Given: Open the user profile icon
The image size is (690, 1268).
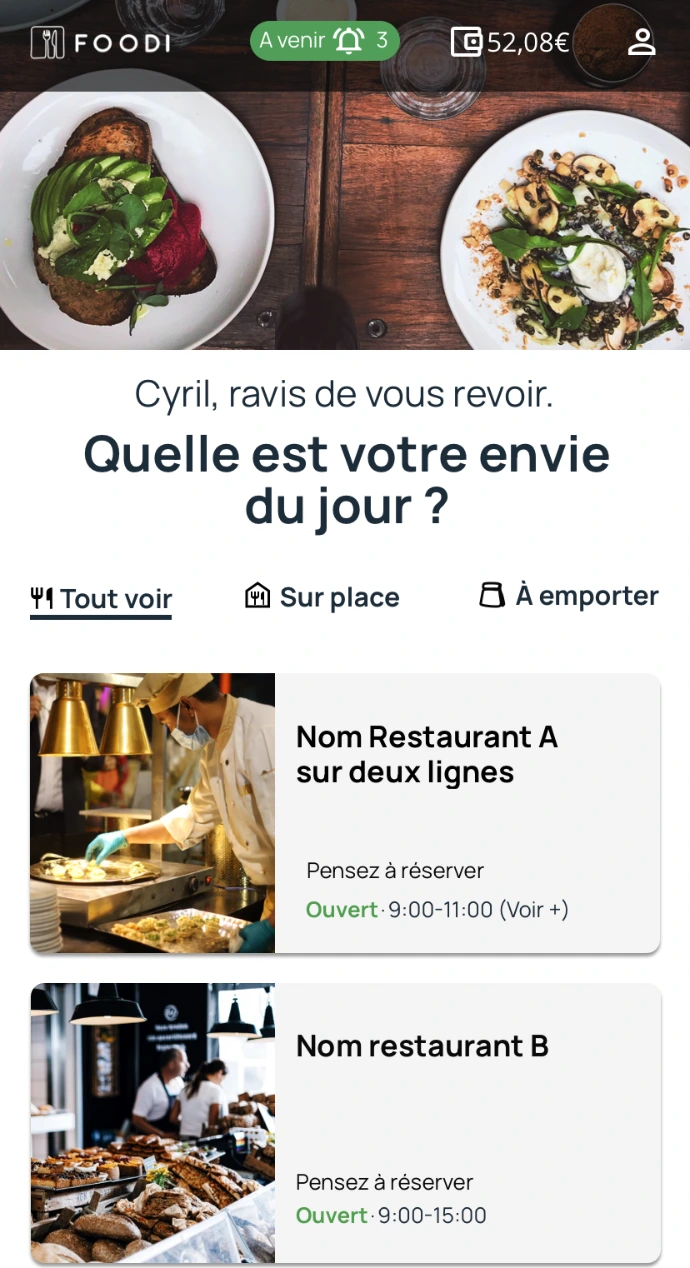Looking at the screenshot, I should click(x=641, y=42).
